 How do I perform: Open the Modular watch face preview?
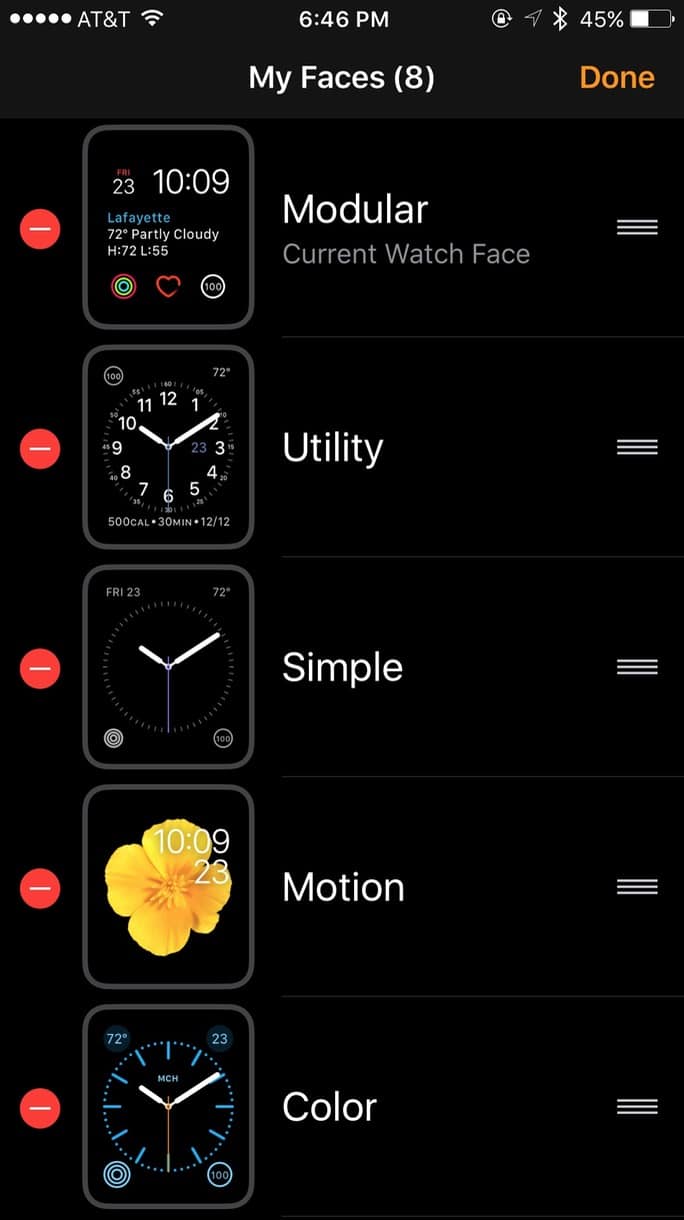168,228
